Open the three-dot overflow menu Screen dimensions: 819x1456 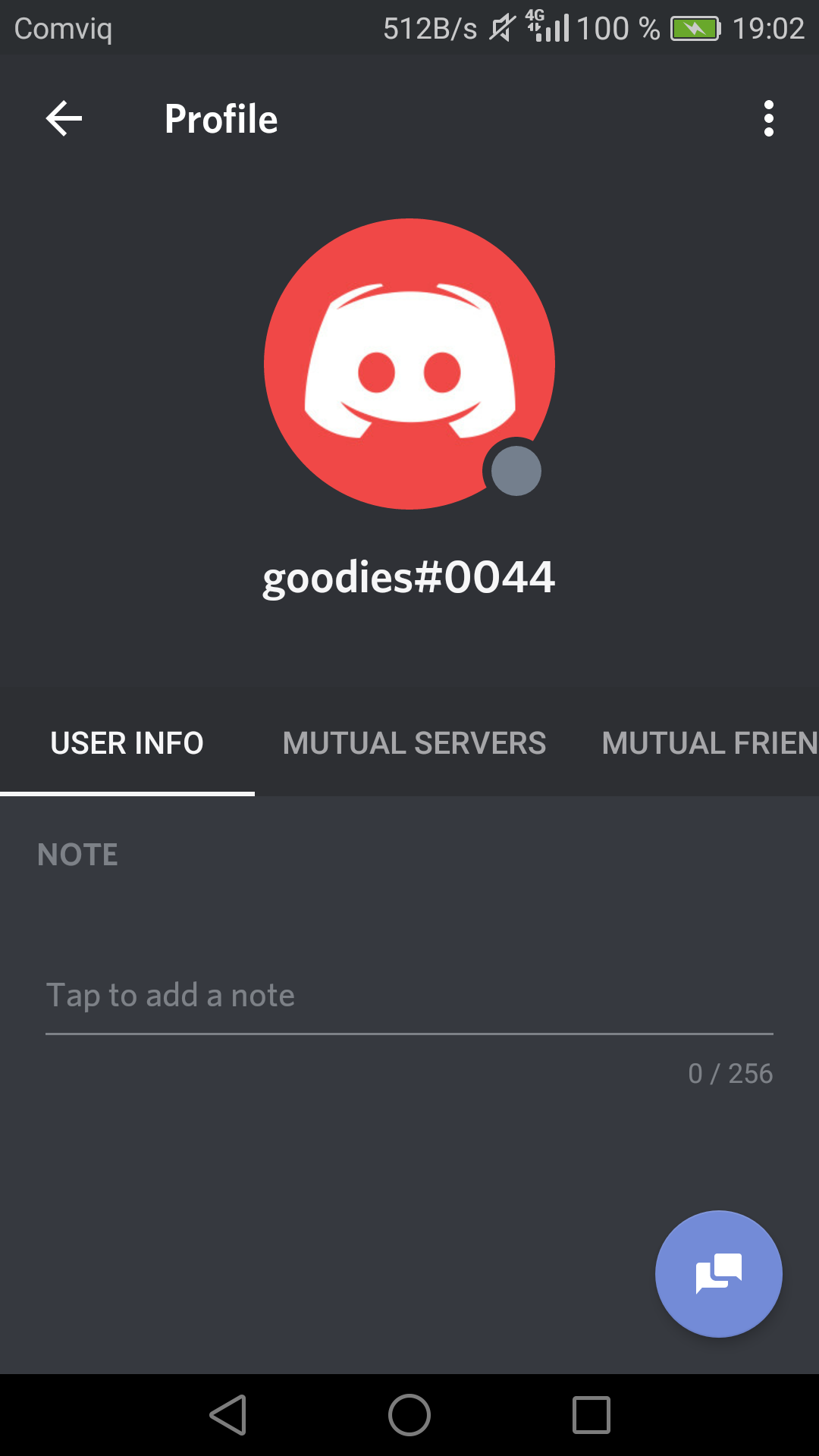pos(769,119)
